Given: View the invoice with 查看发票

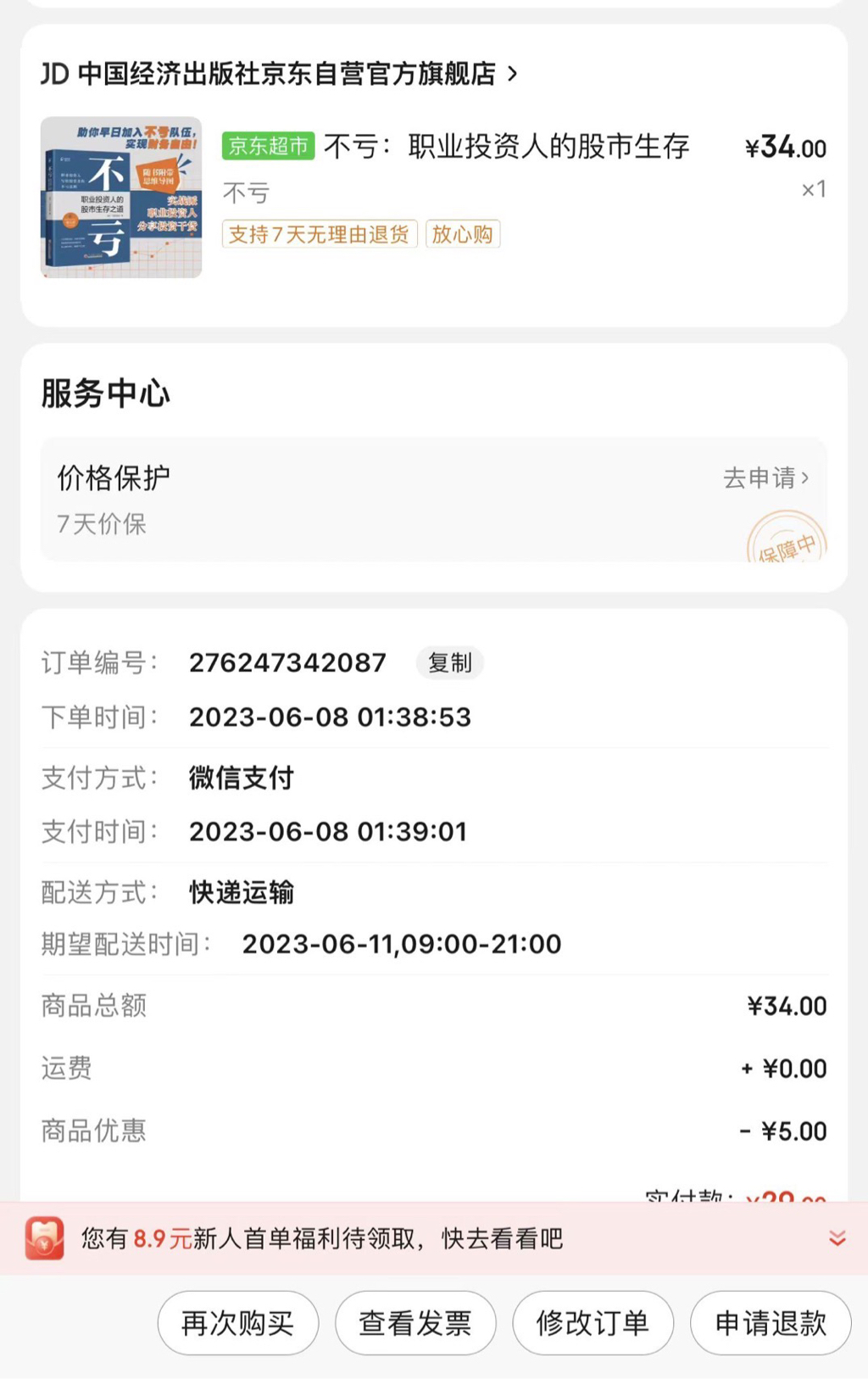Looking at the screenshot, I should tap(415, 1323).
